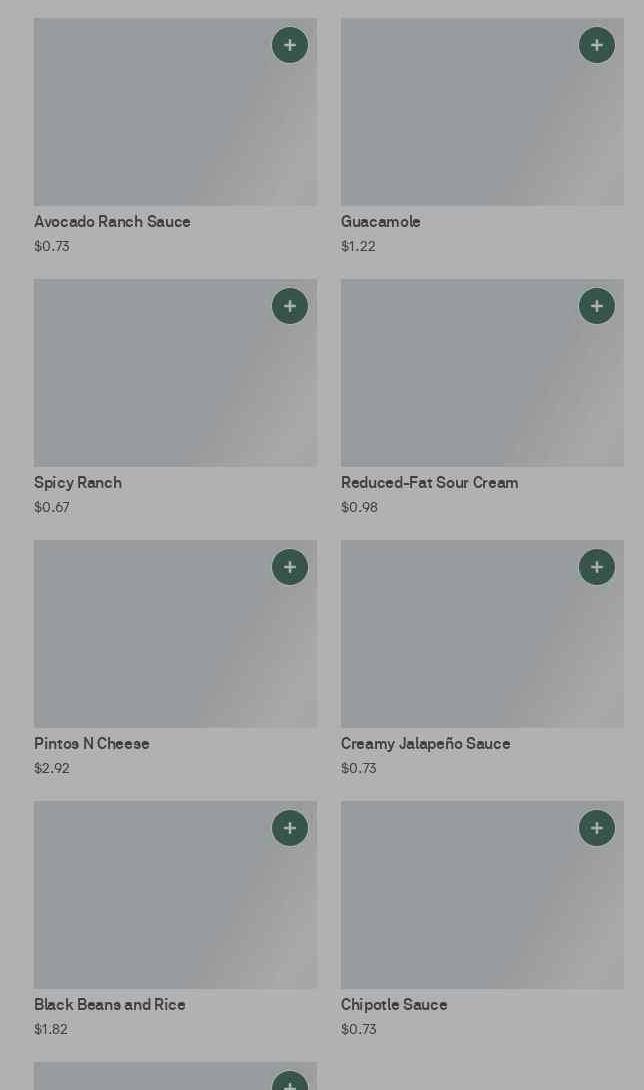
Task: Add Guacamole to the order
Action: pos(597,45)
